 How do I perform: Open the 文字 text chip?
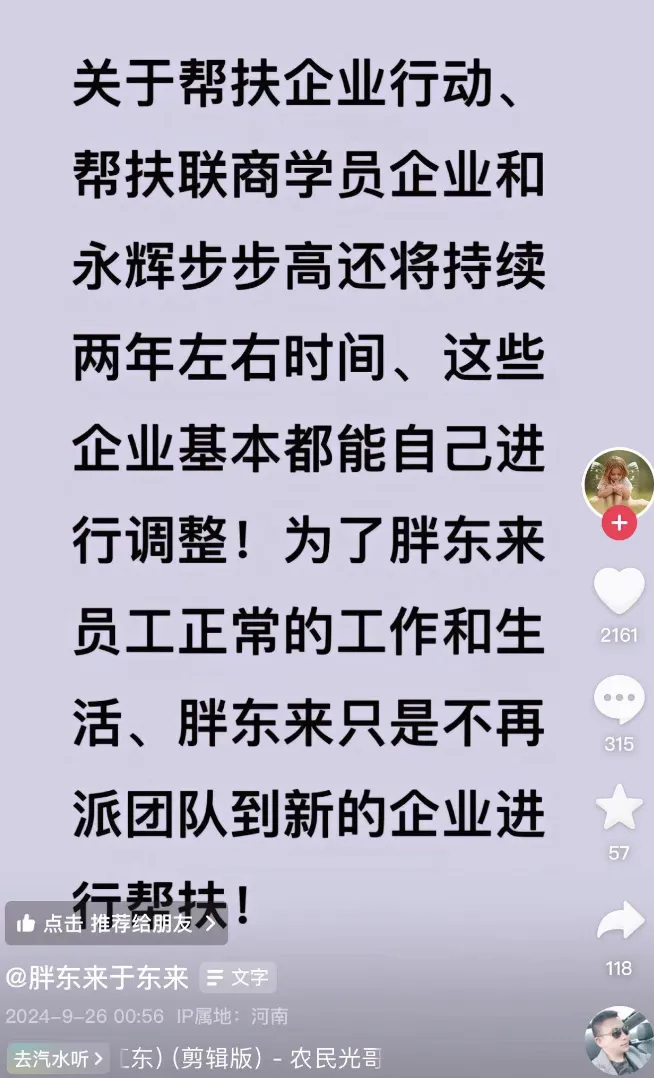(238, 977)
